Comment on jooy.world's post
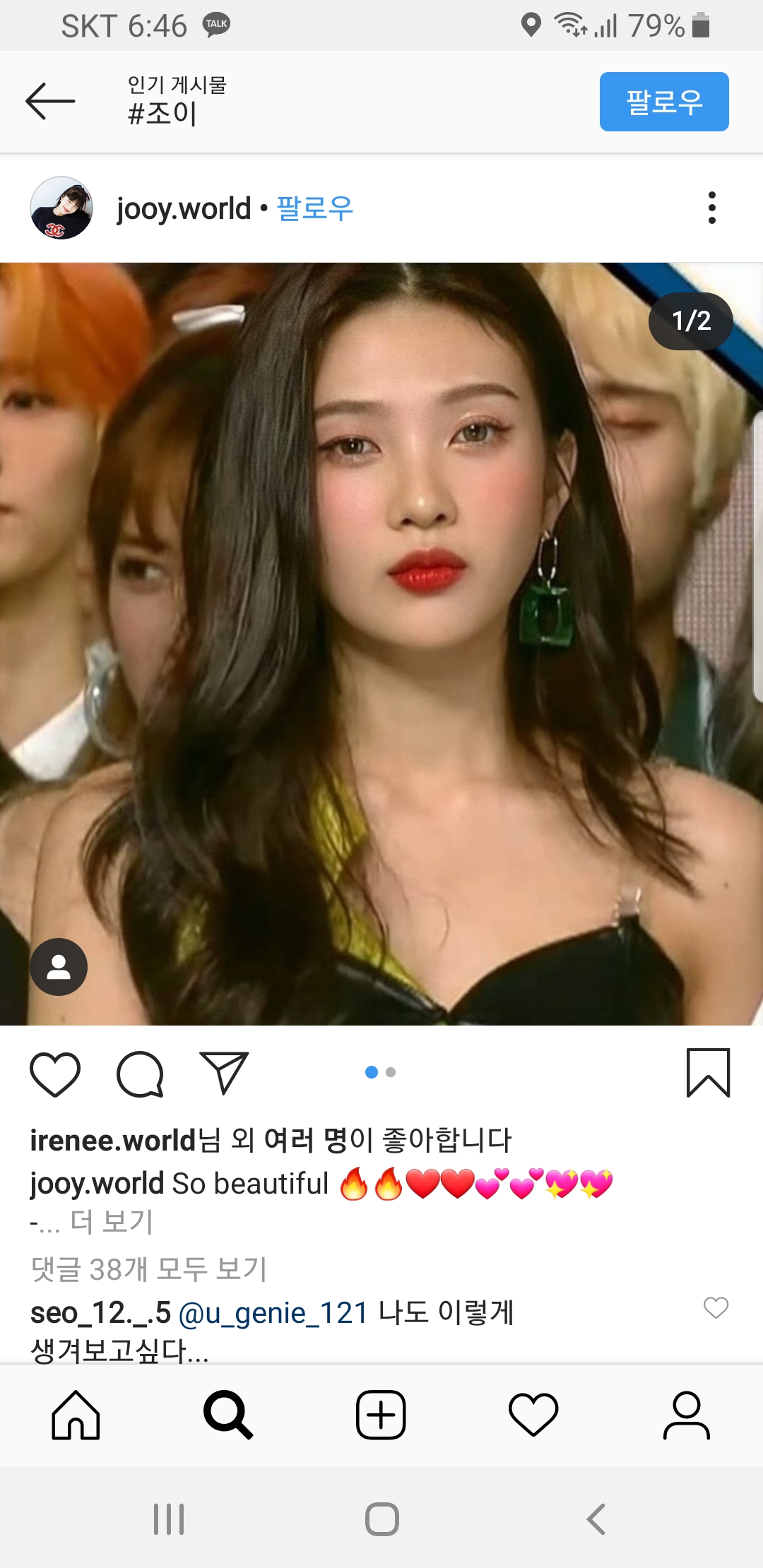This screenshot has height=1568, width=763. 140,1074
